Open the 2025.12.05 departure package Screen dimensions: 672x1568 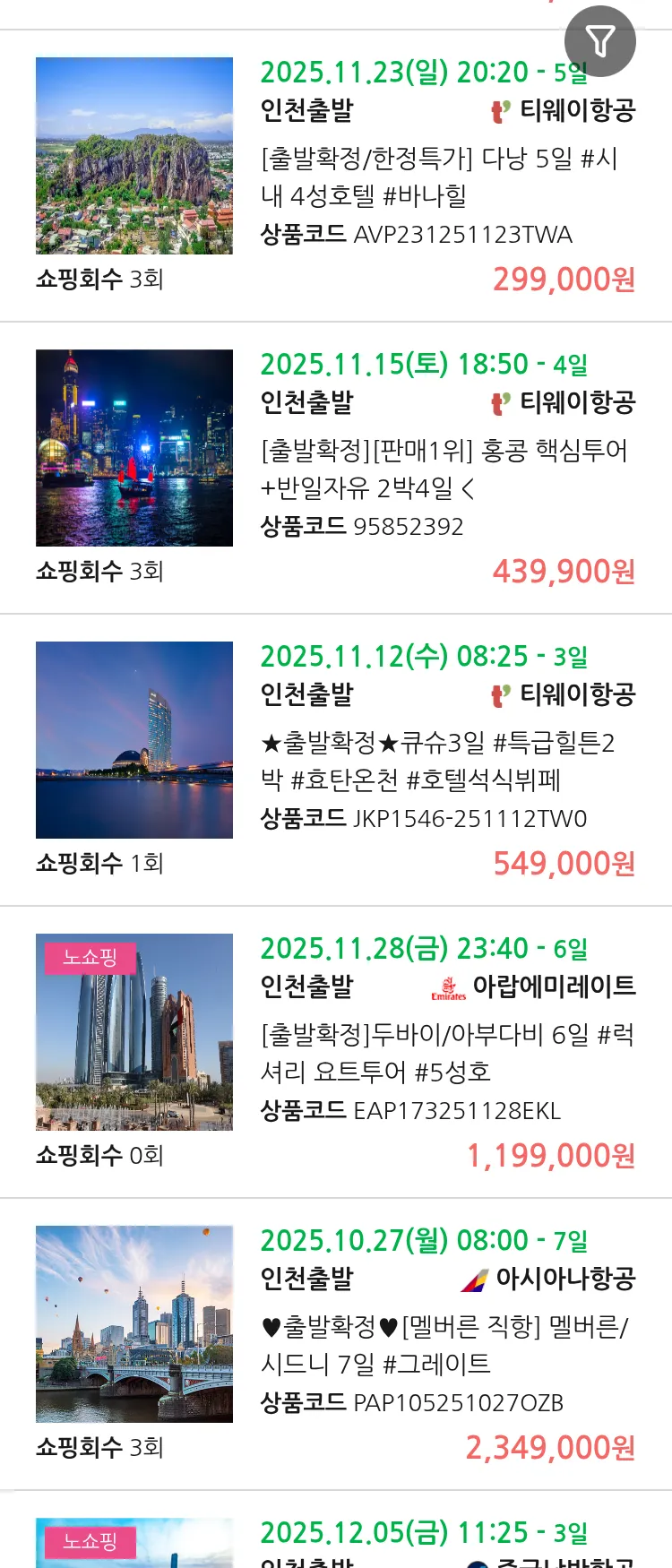click(x=424, y=1534)
